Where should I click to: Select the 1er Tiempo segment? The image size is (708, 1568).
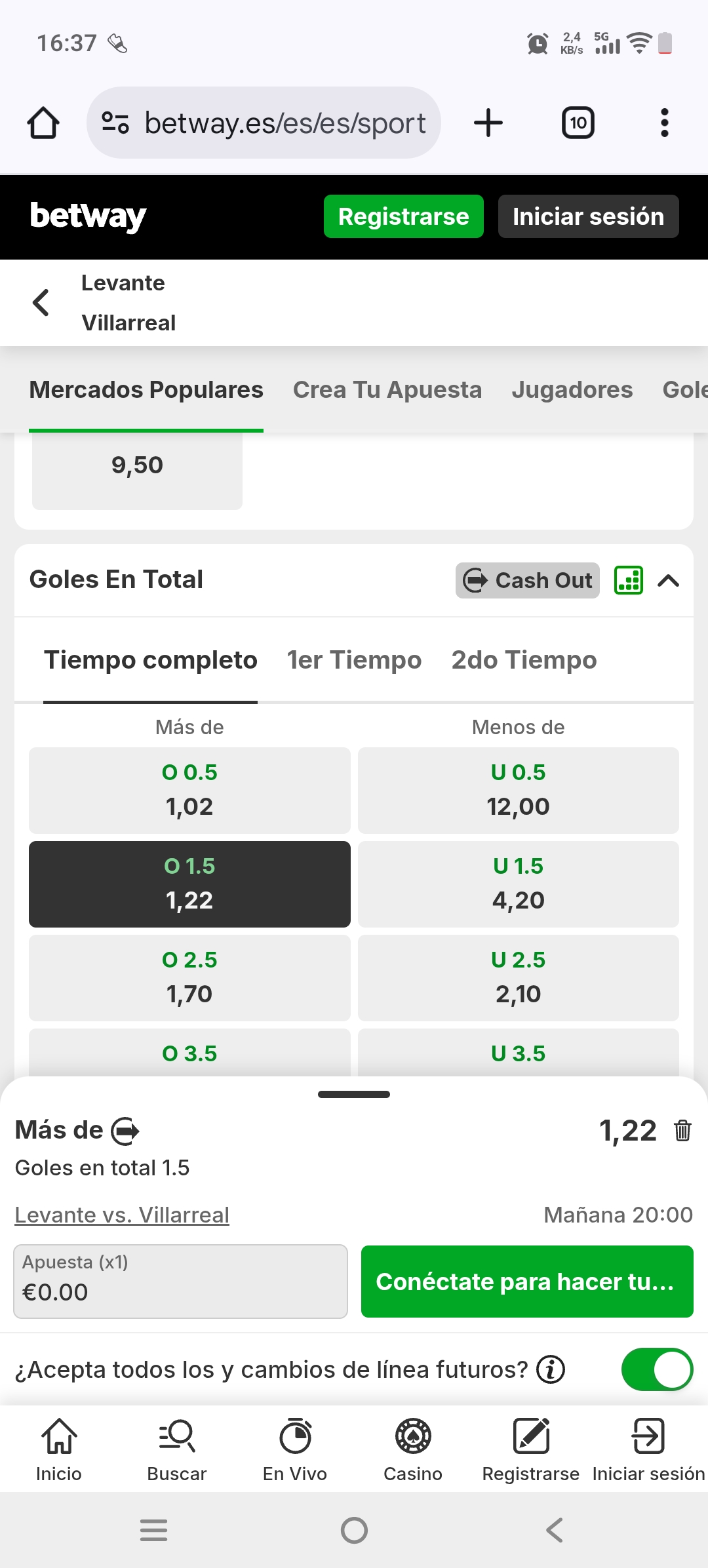pyautogui.click(x=354, y=660)
